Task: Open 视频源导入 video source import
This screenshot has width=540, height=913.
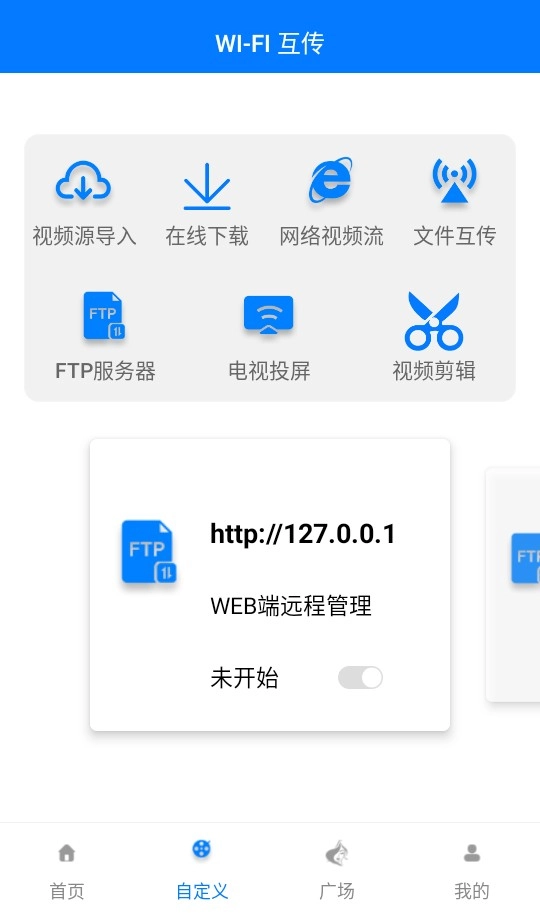Action: (x=84, y=203)
